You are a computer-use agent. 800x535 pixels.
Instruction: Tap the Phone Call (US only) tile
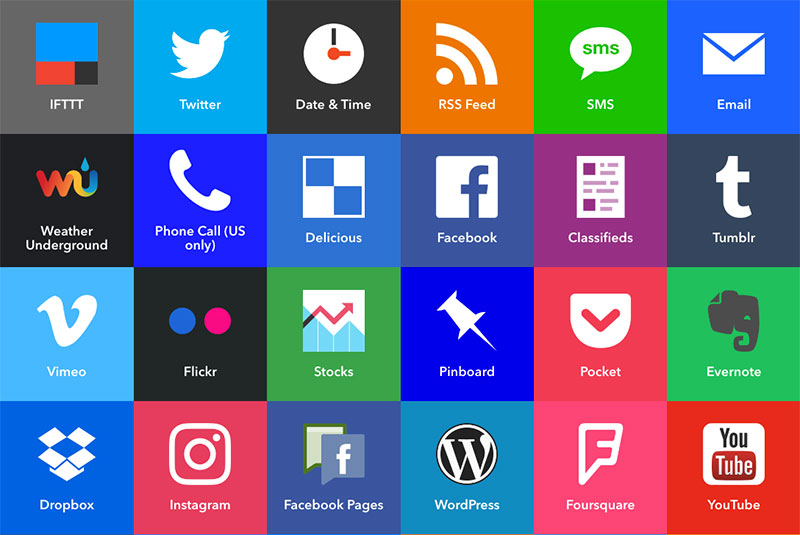200,200
